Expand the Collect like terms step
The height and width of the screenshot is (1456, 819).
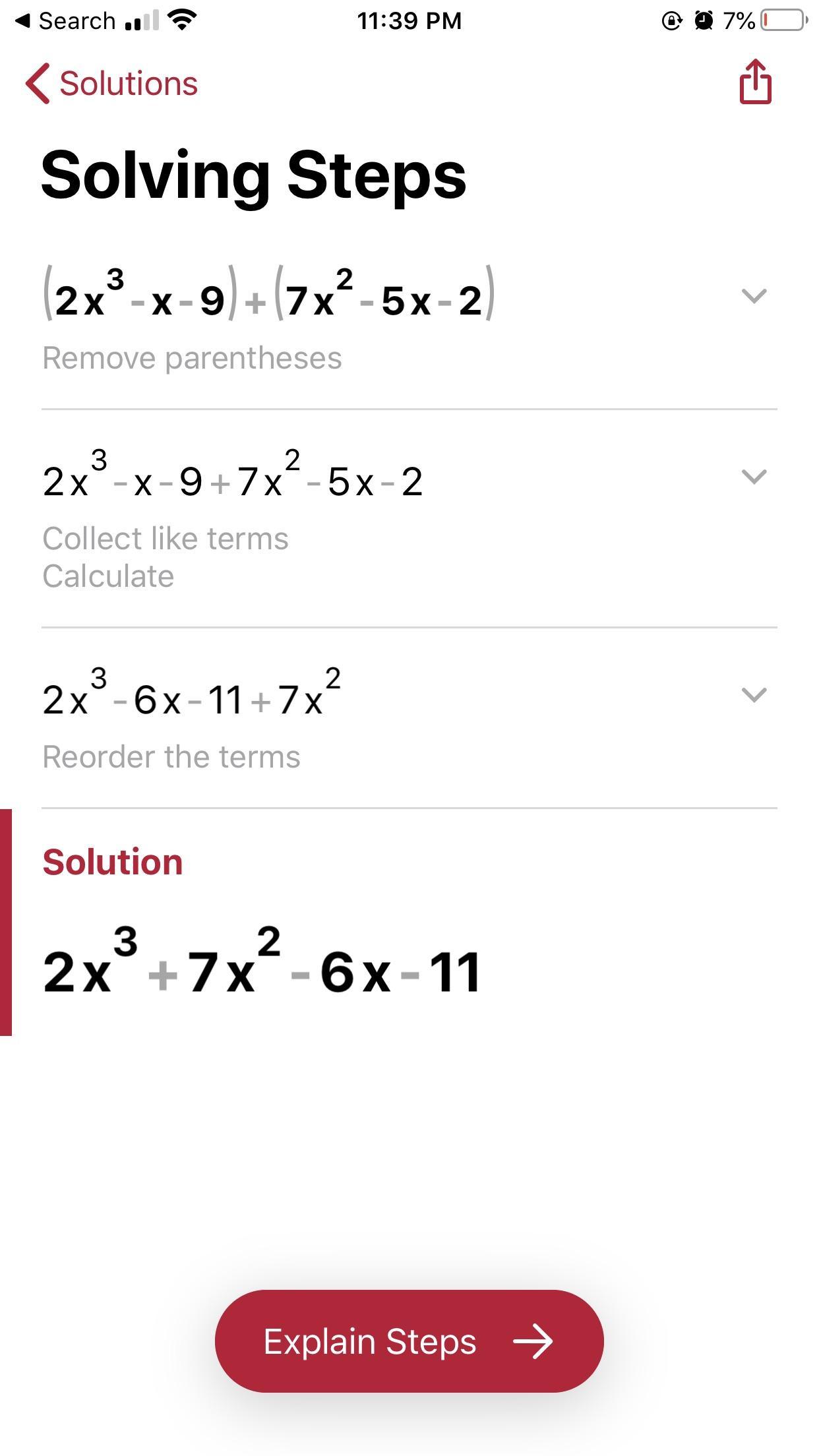(x=754, y=477)
